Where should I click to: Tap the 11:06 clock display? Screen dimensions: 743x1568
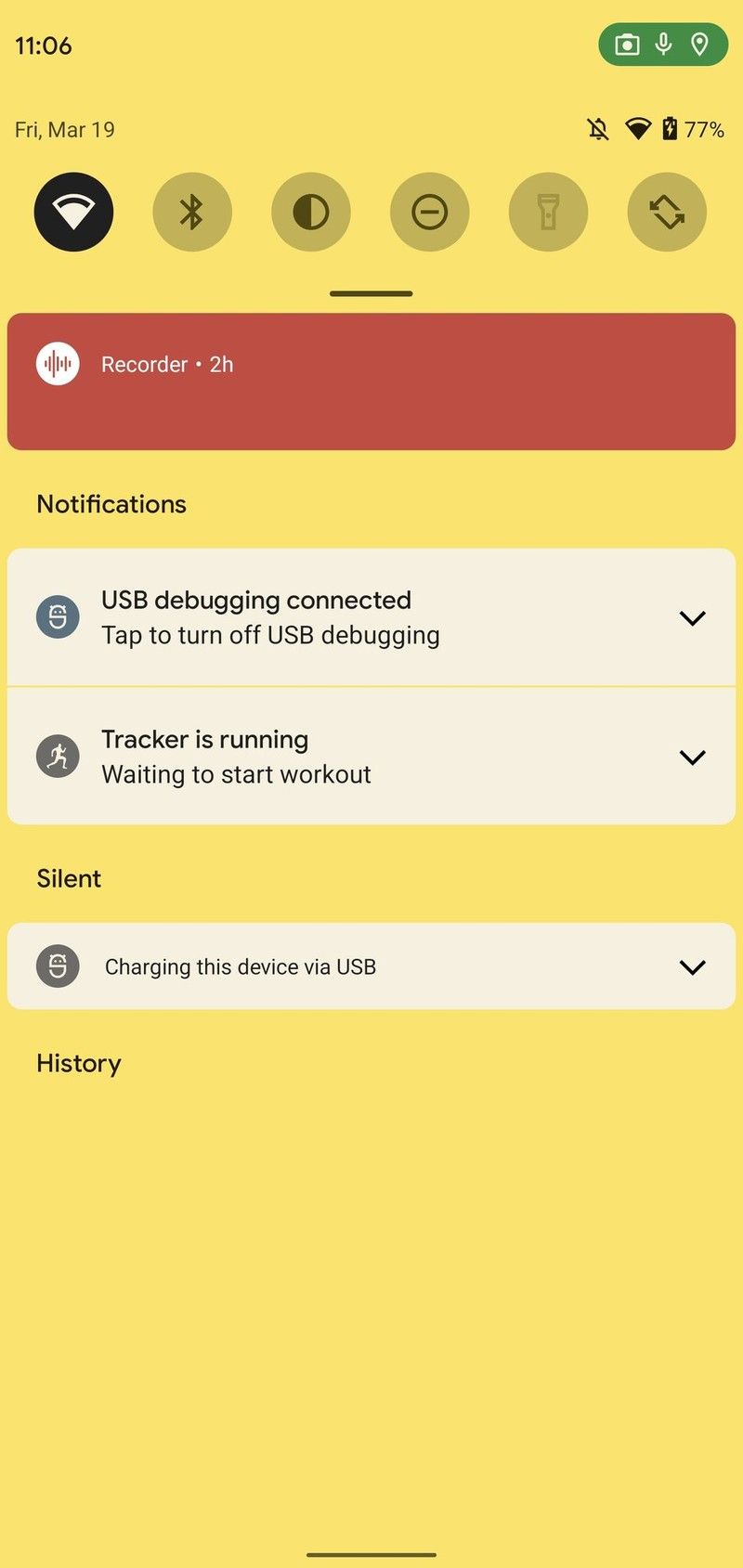(45, 45)
